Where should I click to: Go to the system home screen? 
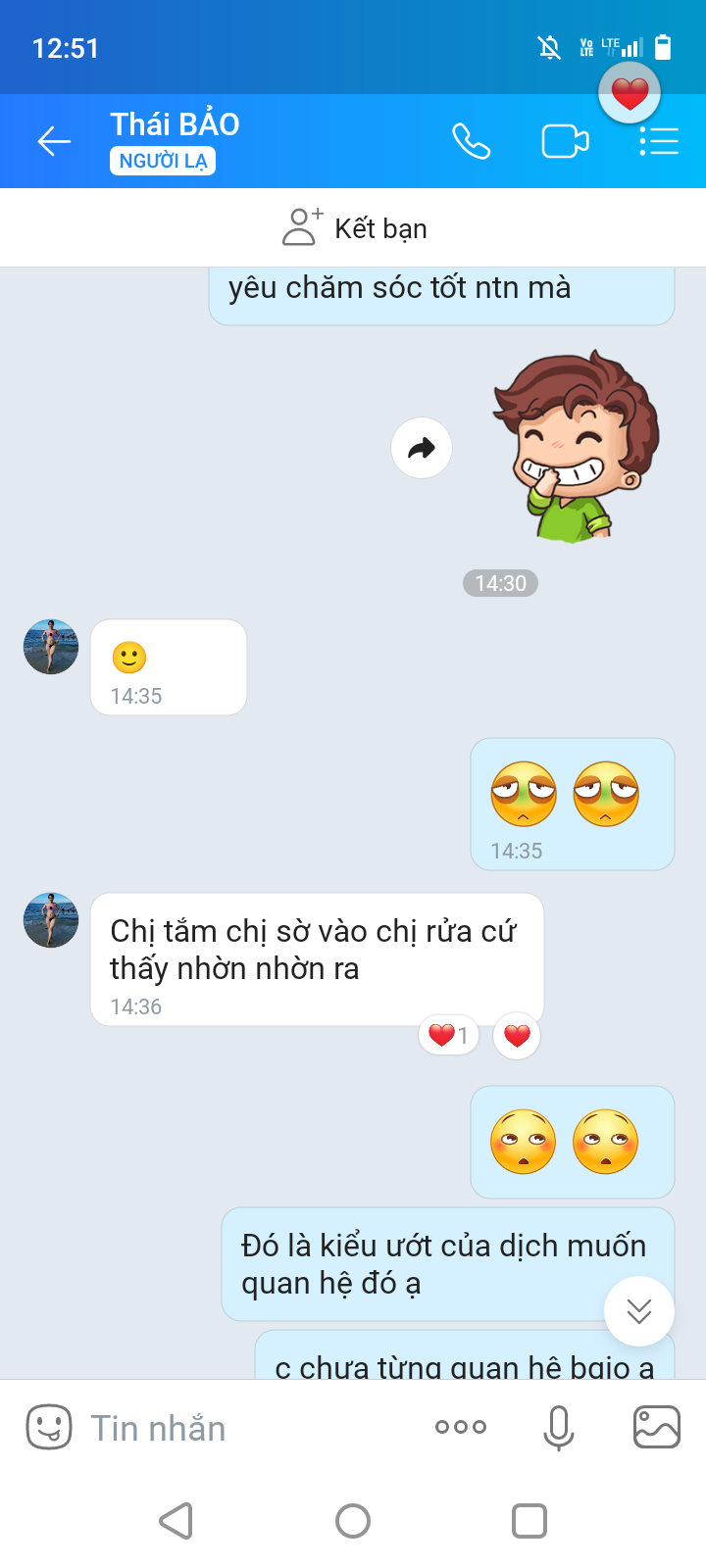pyautogui.click(x=353, y=1521)
